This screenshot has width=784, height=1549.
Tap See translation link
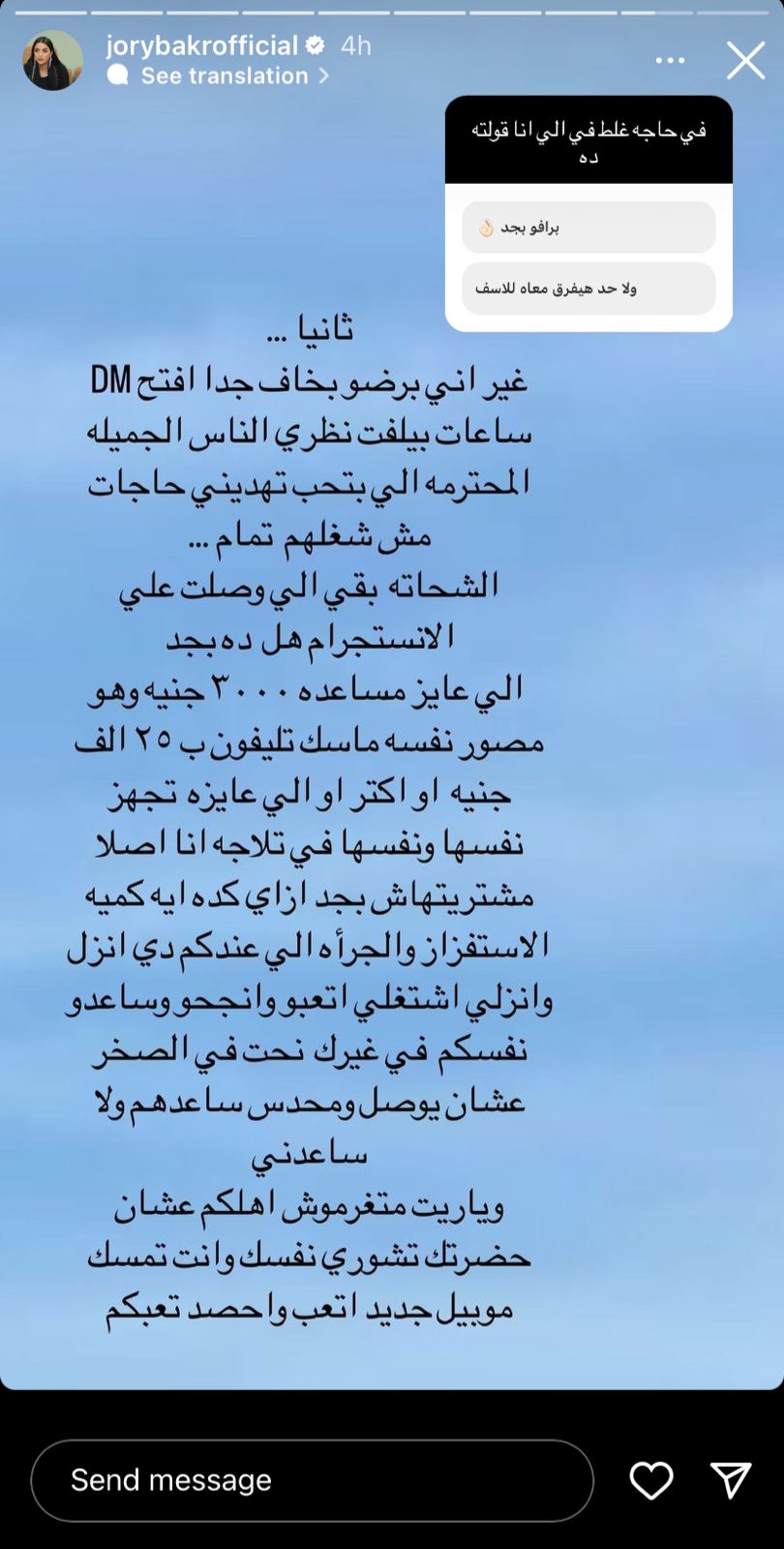[x=225, y=76]
